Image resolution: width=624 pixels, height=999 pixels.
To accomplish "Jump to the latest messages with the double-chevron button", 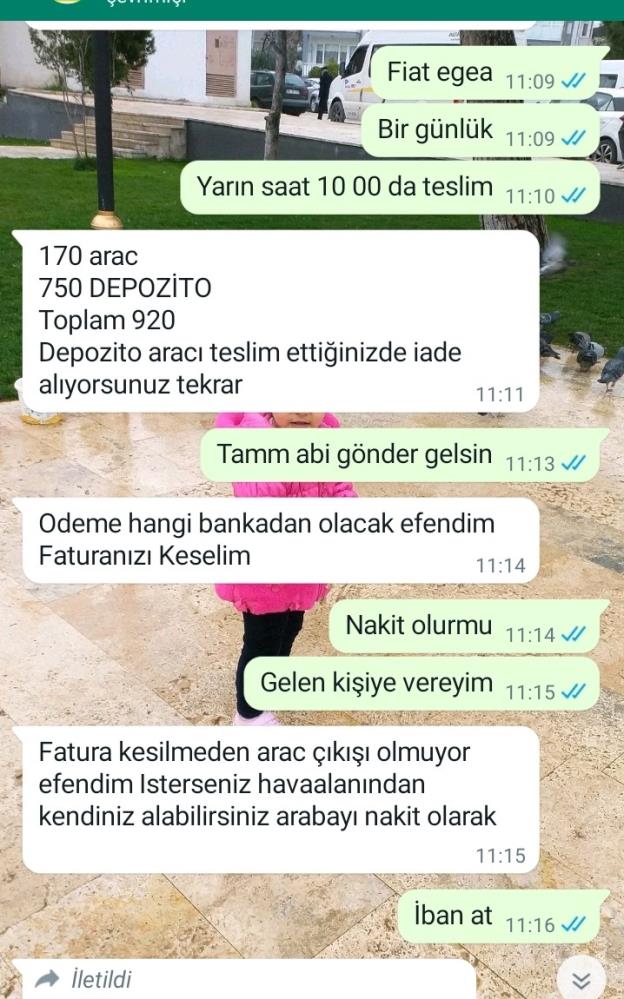I will tap(581, 976).
